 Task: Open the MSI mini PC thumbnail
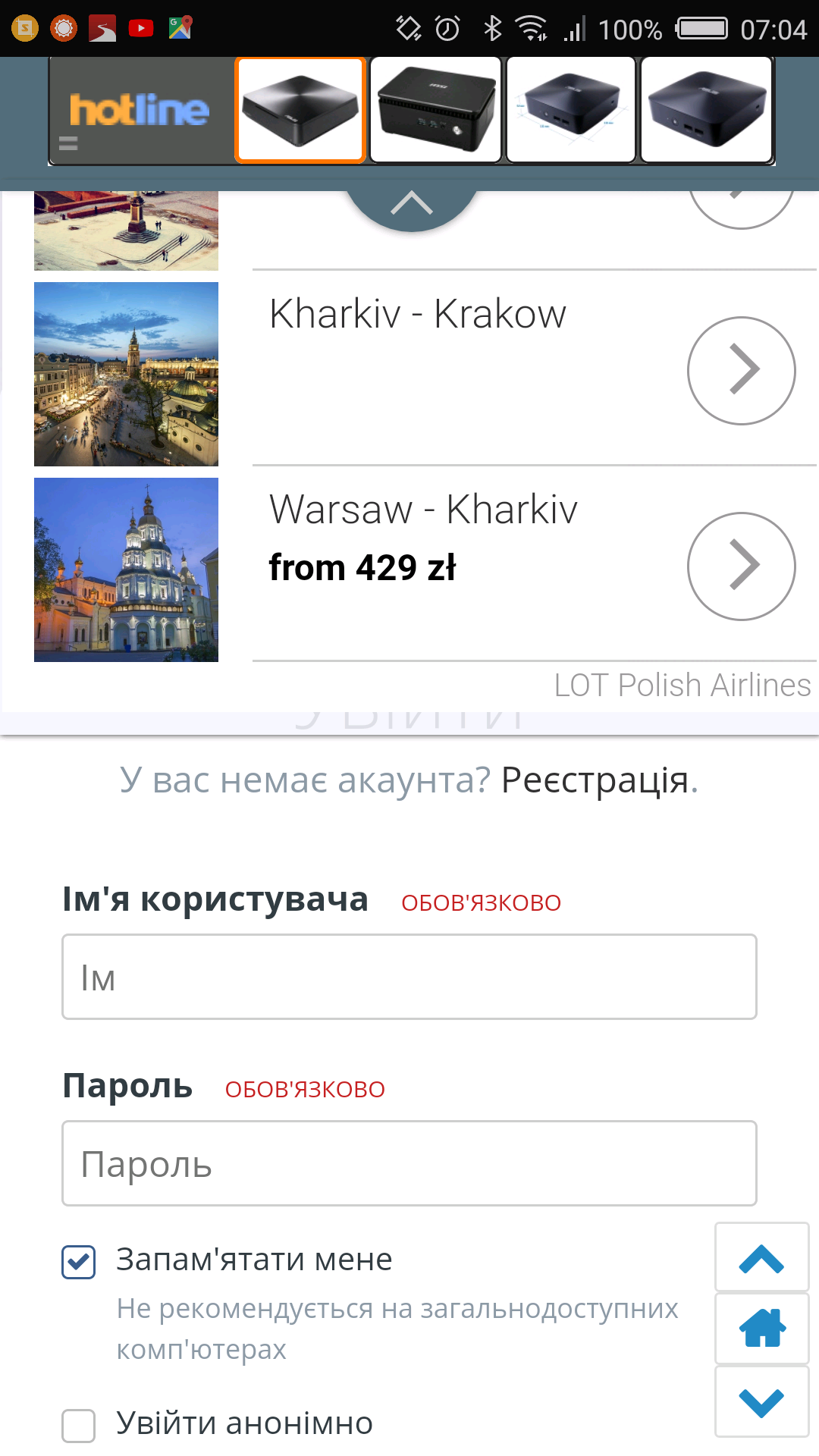436,110
